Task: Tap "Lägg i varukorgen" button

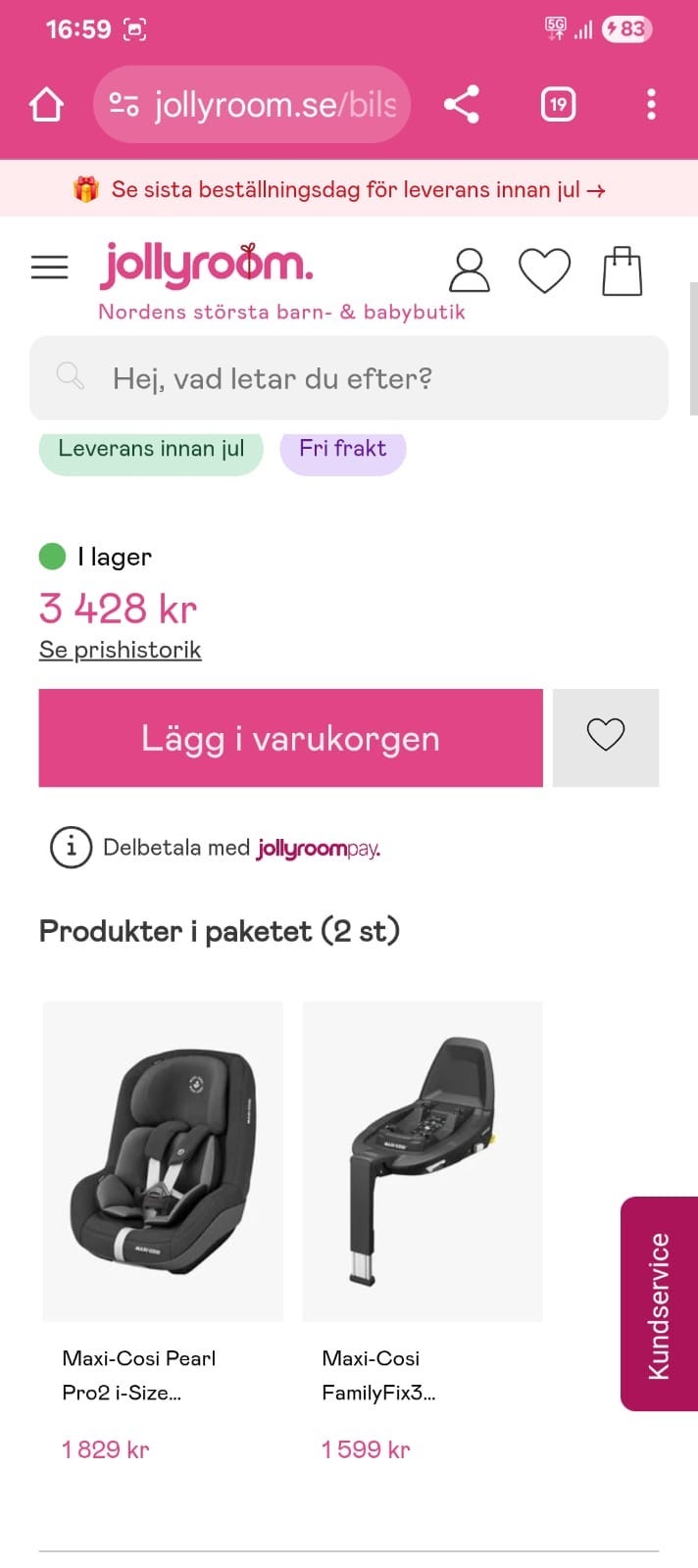Action: (290, 738)
